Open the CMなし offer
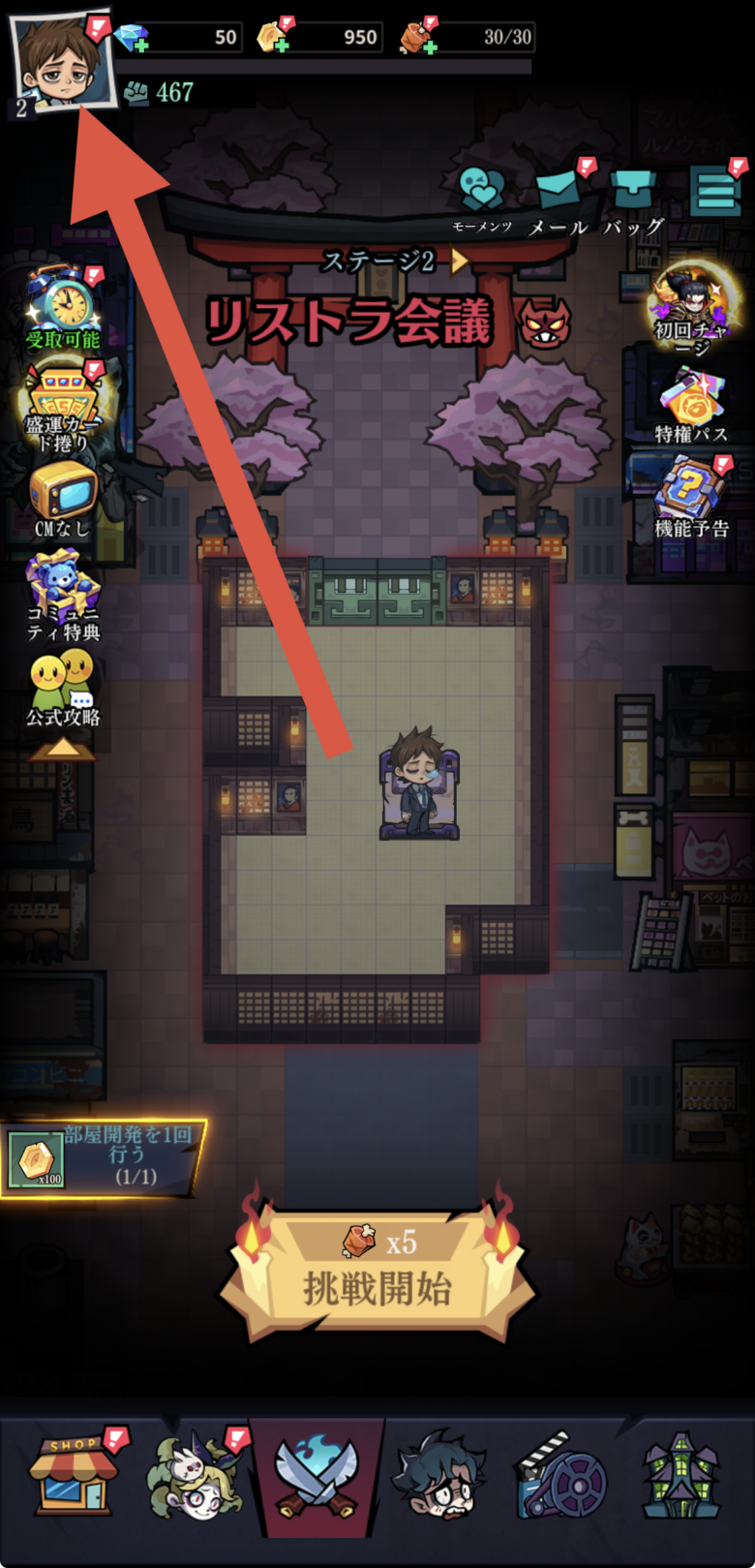Screen dimensions: 755x1568 pyautogui.click(x=63, y=497)
